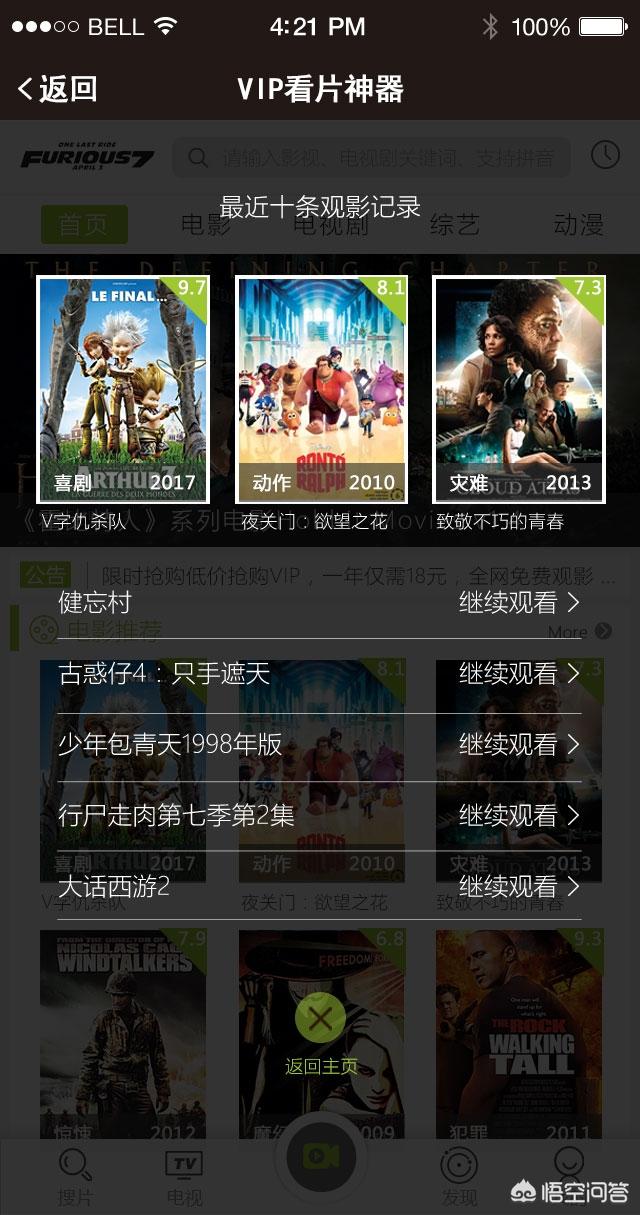Continue watching 健忘村
The image size is (640, 1215).
tap(319, 603)
